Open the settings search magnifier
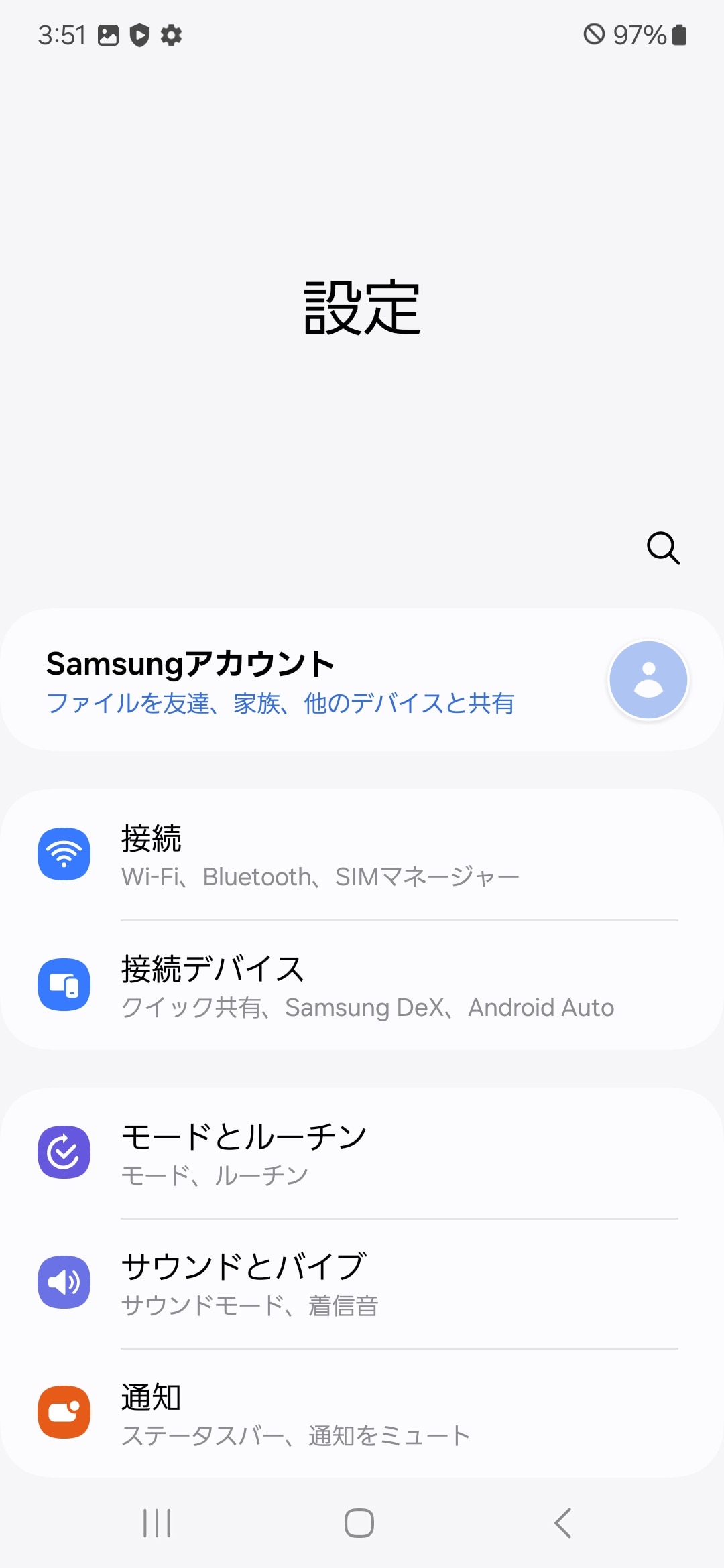The height and width of the screenshot is (1568, 724). pyautogui.click(x=663, y=548)
